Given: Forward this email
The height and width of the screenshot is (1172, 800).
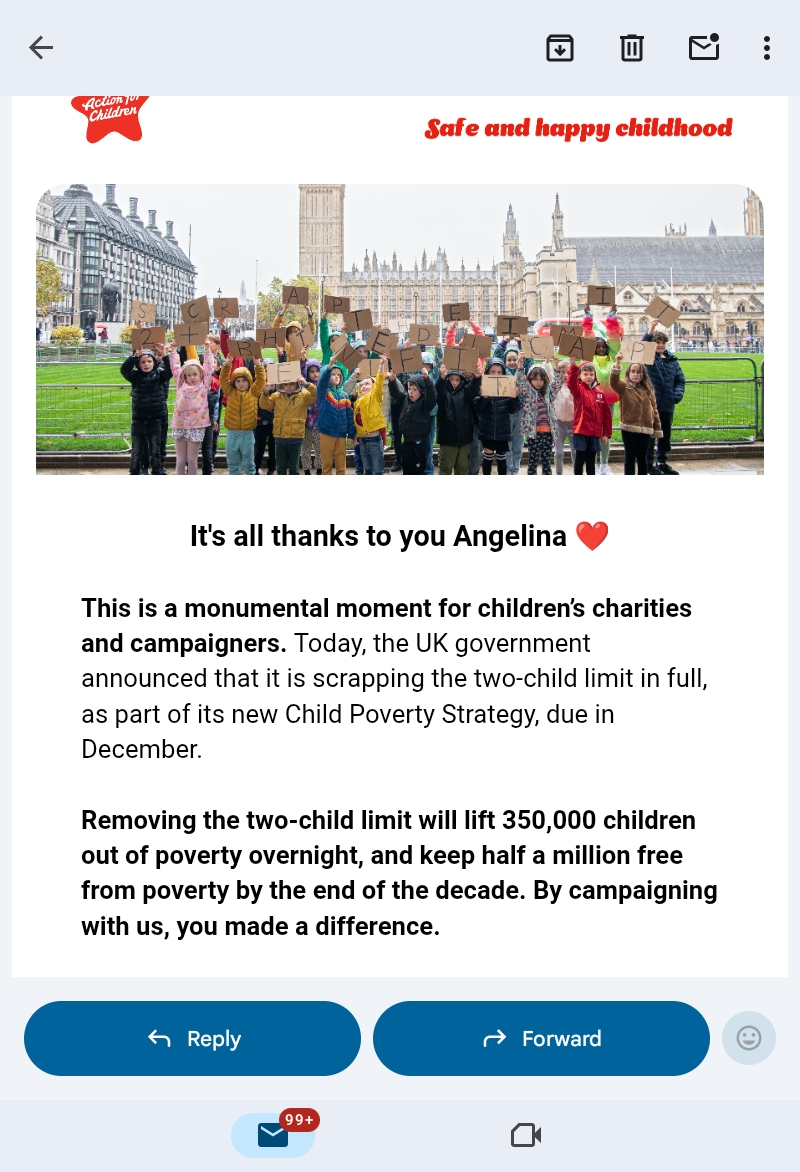Looking at the screenshot, I should (541, 1038).
